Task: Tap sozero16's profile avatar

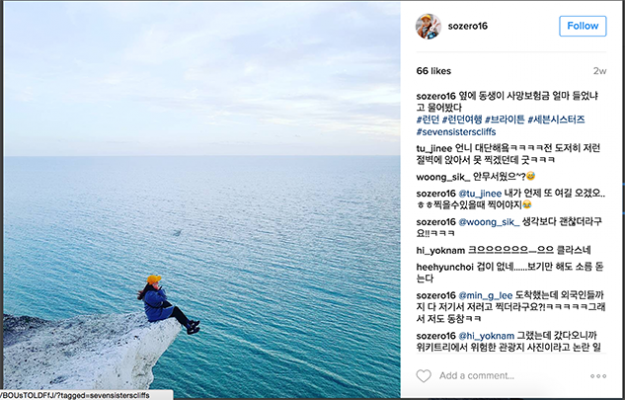Action: [428, 26]
